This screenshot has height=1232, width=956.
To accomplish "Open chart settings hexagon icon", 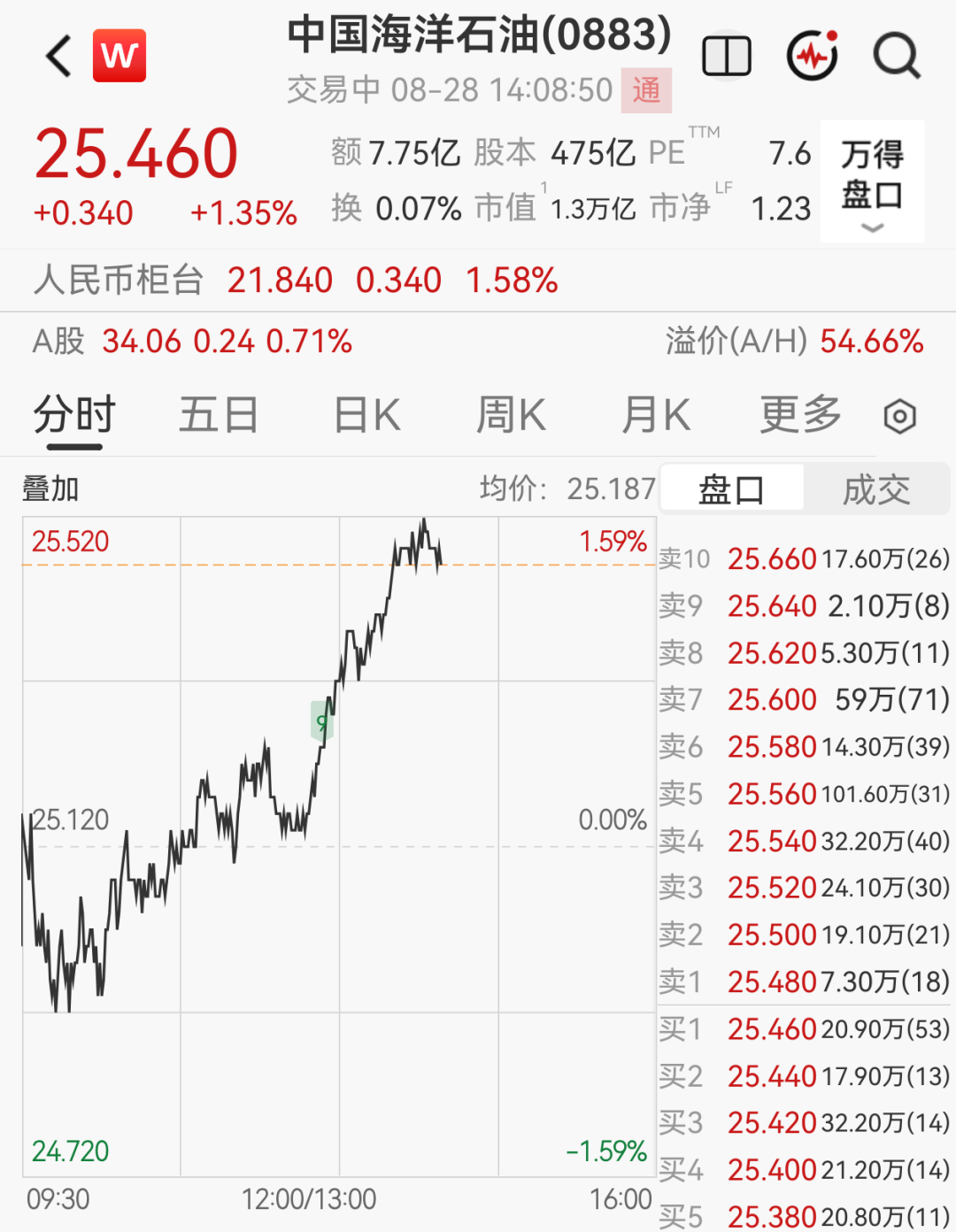I will pyautogui.click(x=899, y=416).
